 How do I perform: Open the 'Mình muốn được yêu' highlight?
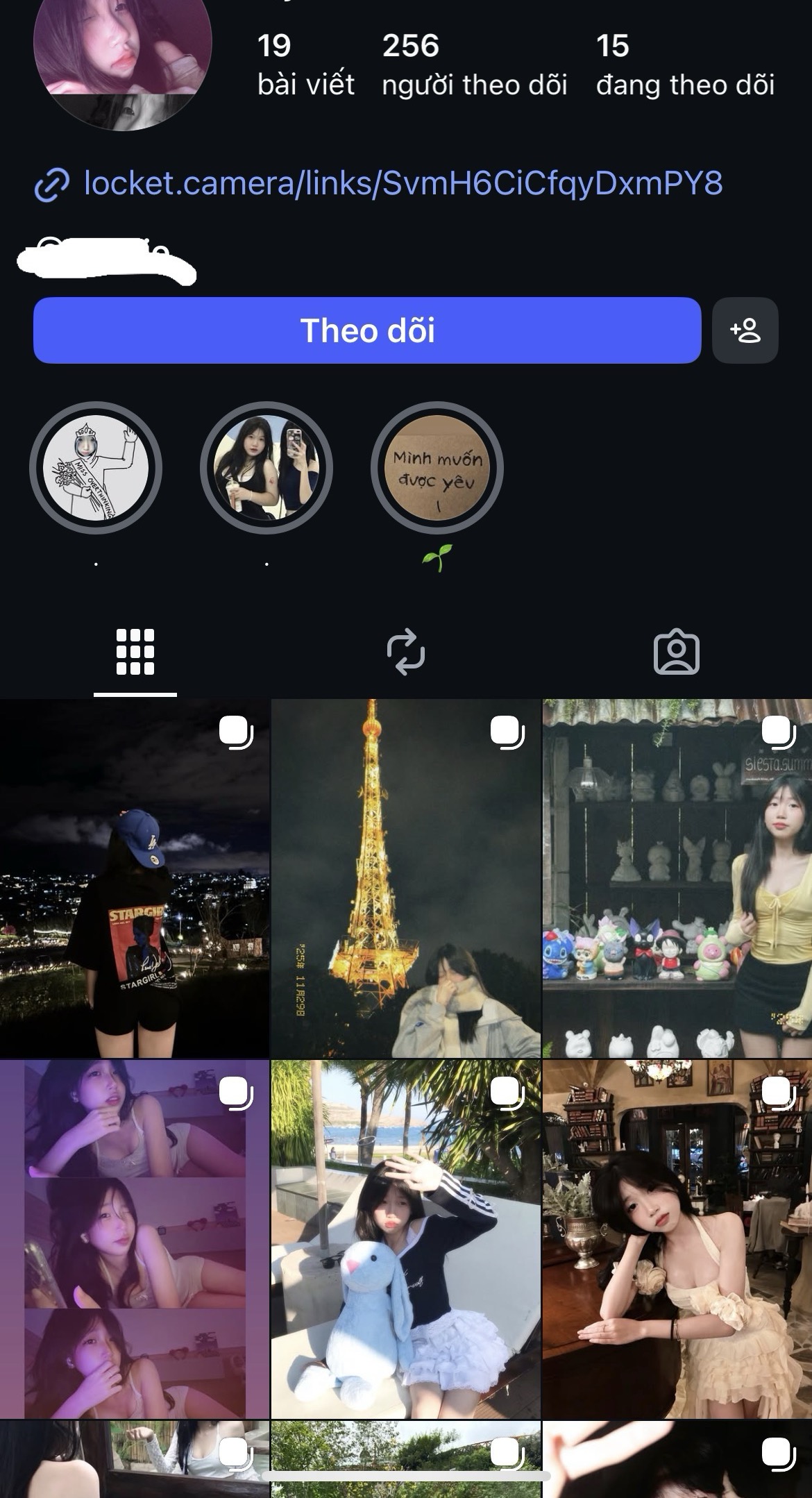click(x=437, y=468)
